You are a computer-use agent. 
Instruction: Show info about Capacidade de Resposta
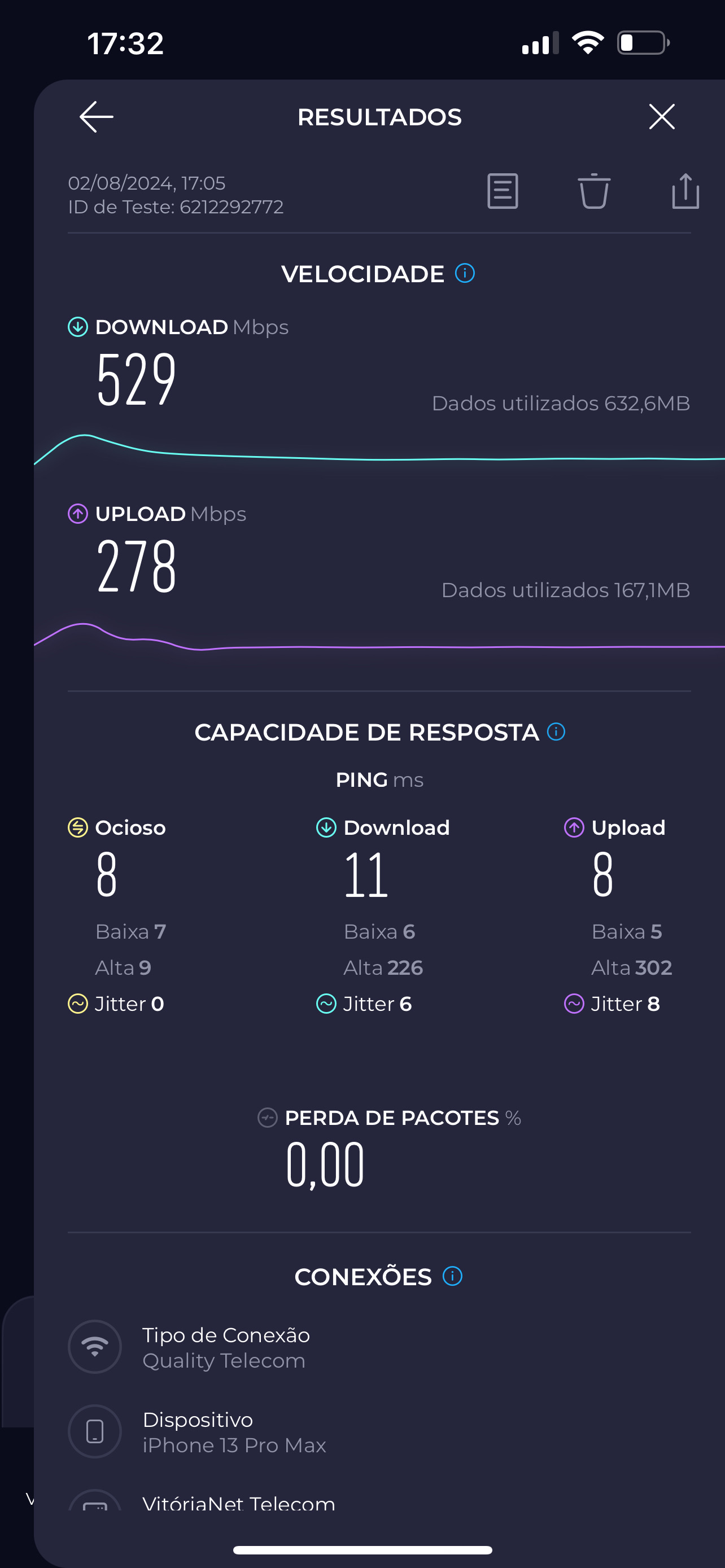[556, 732]
